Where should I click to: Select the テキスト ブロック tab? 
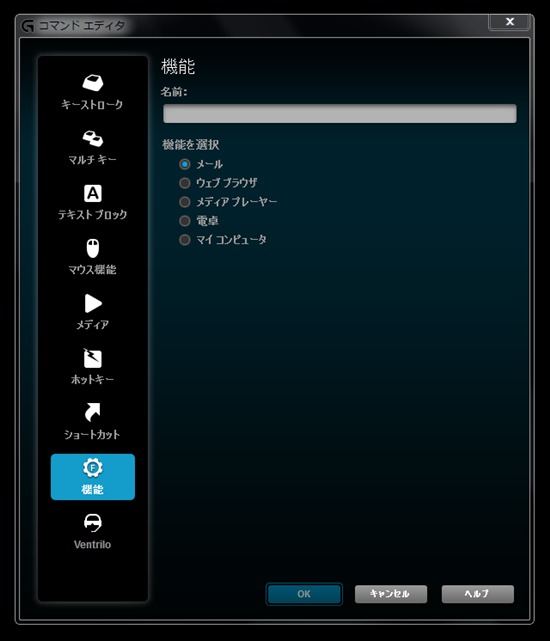pyautogui.click(x=92, y=203)
